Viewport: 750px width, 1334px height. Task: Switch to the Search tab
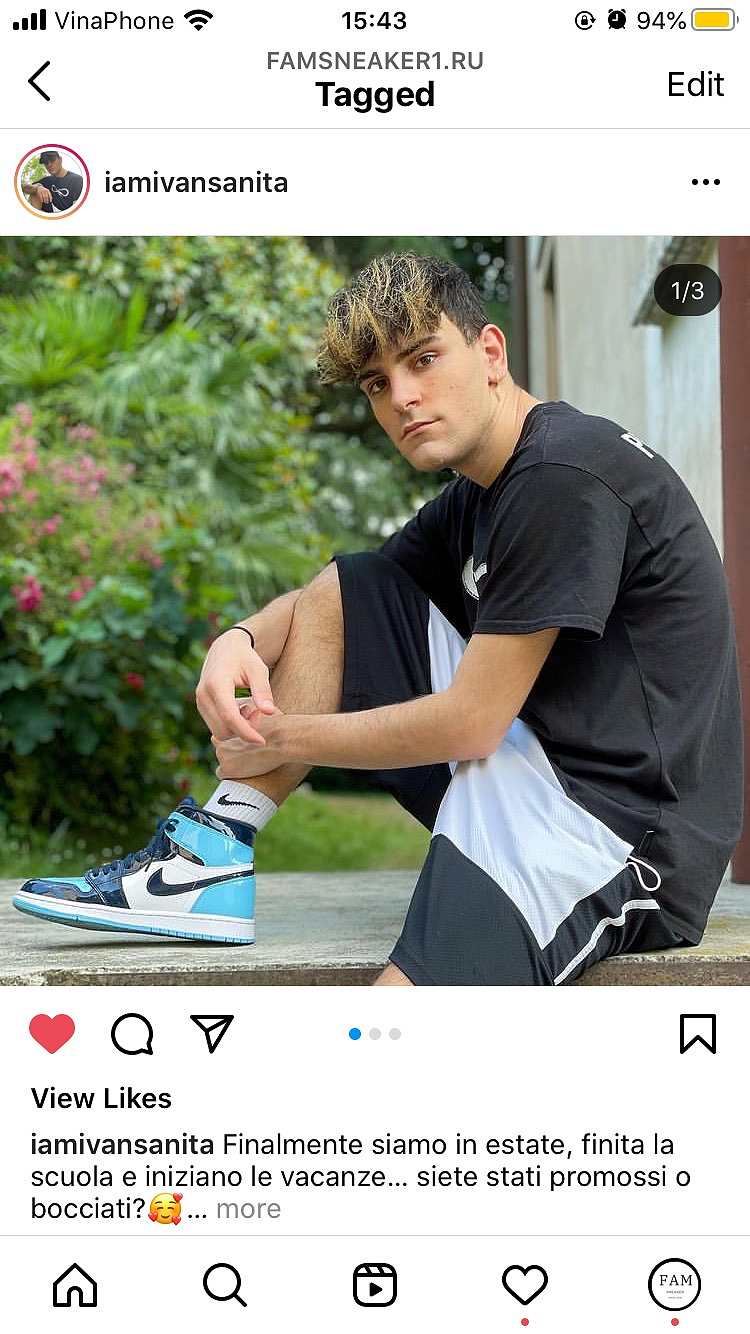[225, 1285]
